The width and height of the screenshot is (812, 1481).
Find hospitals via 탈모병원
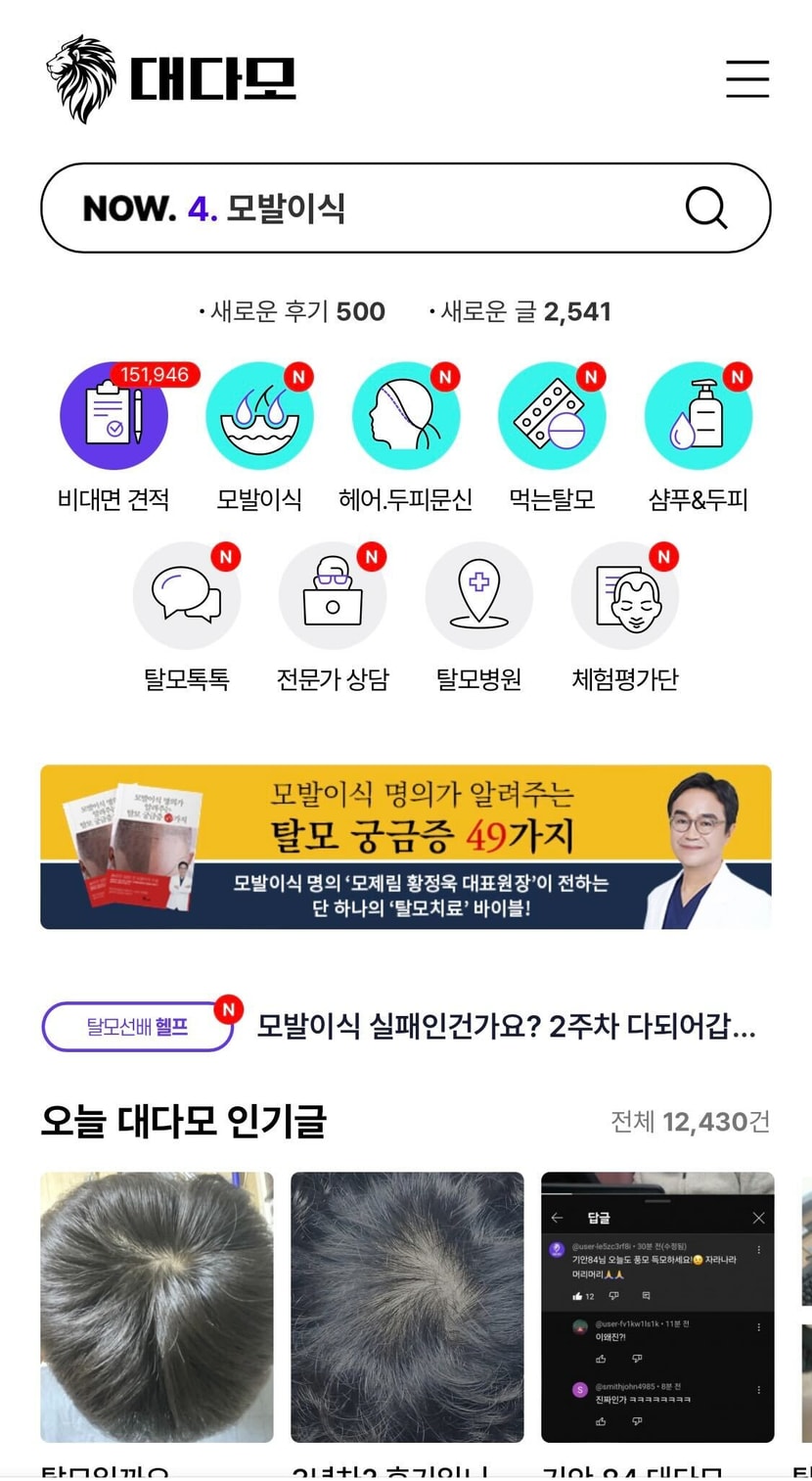[x=479, y=596]
